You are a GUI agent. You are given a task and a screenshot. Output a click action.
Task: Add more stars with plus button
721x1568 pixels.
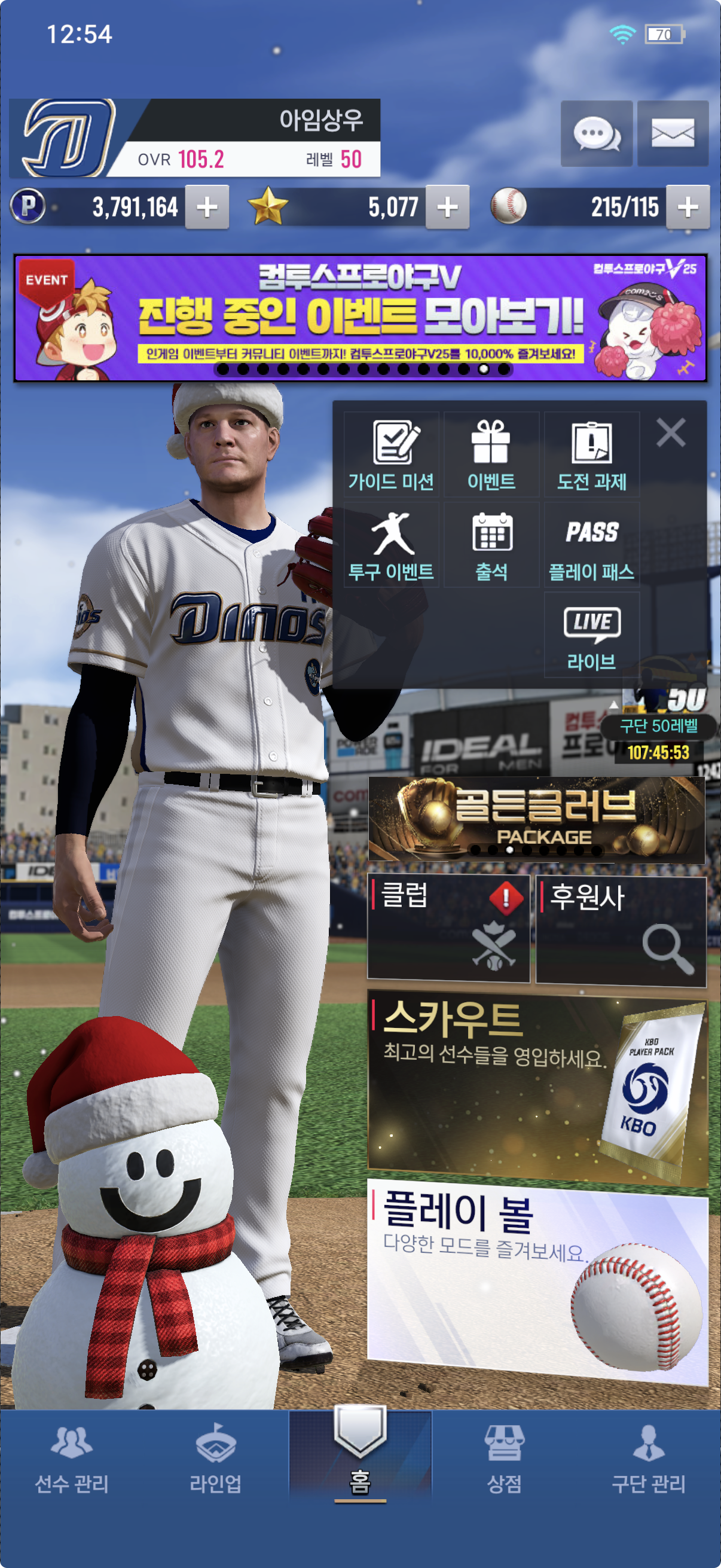pyautogui.click(x=447, y=208)
